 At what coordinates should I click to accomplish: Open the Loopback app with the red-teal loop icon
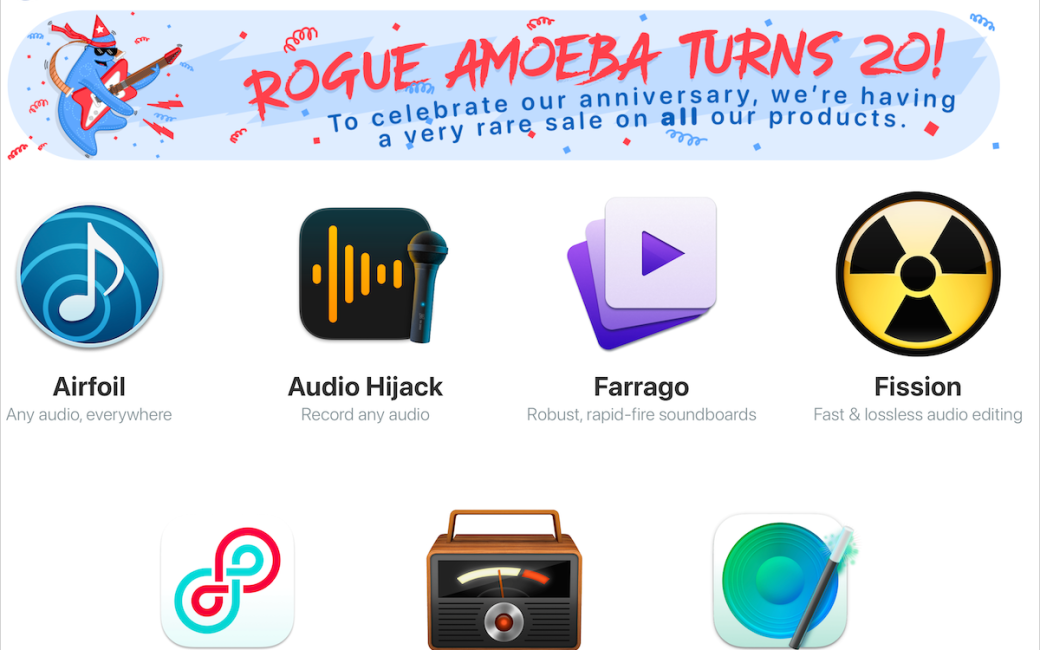click(228, 583)
